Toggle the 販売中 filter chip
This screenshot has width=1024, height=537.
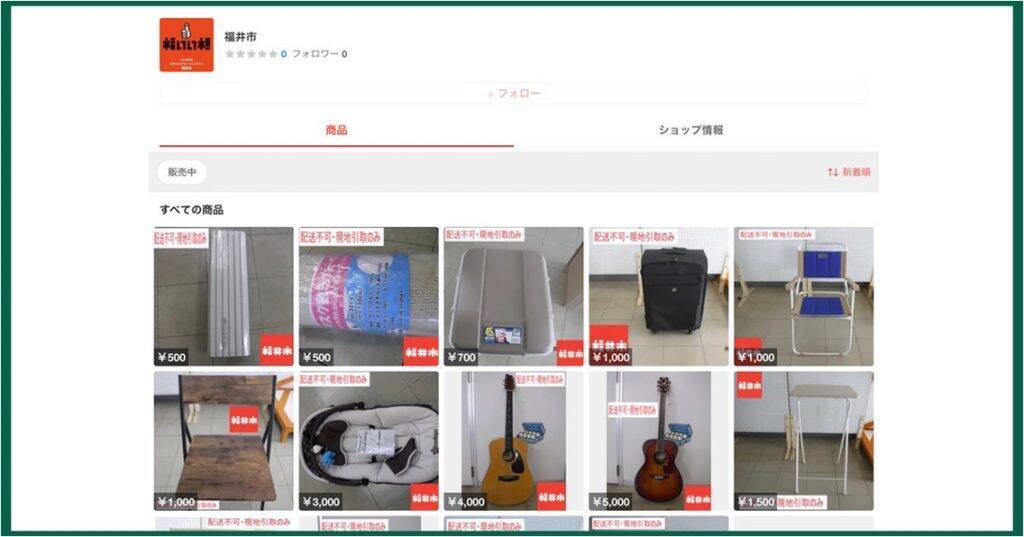click(x=182, y=172)
